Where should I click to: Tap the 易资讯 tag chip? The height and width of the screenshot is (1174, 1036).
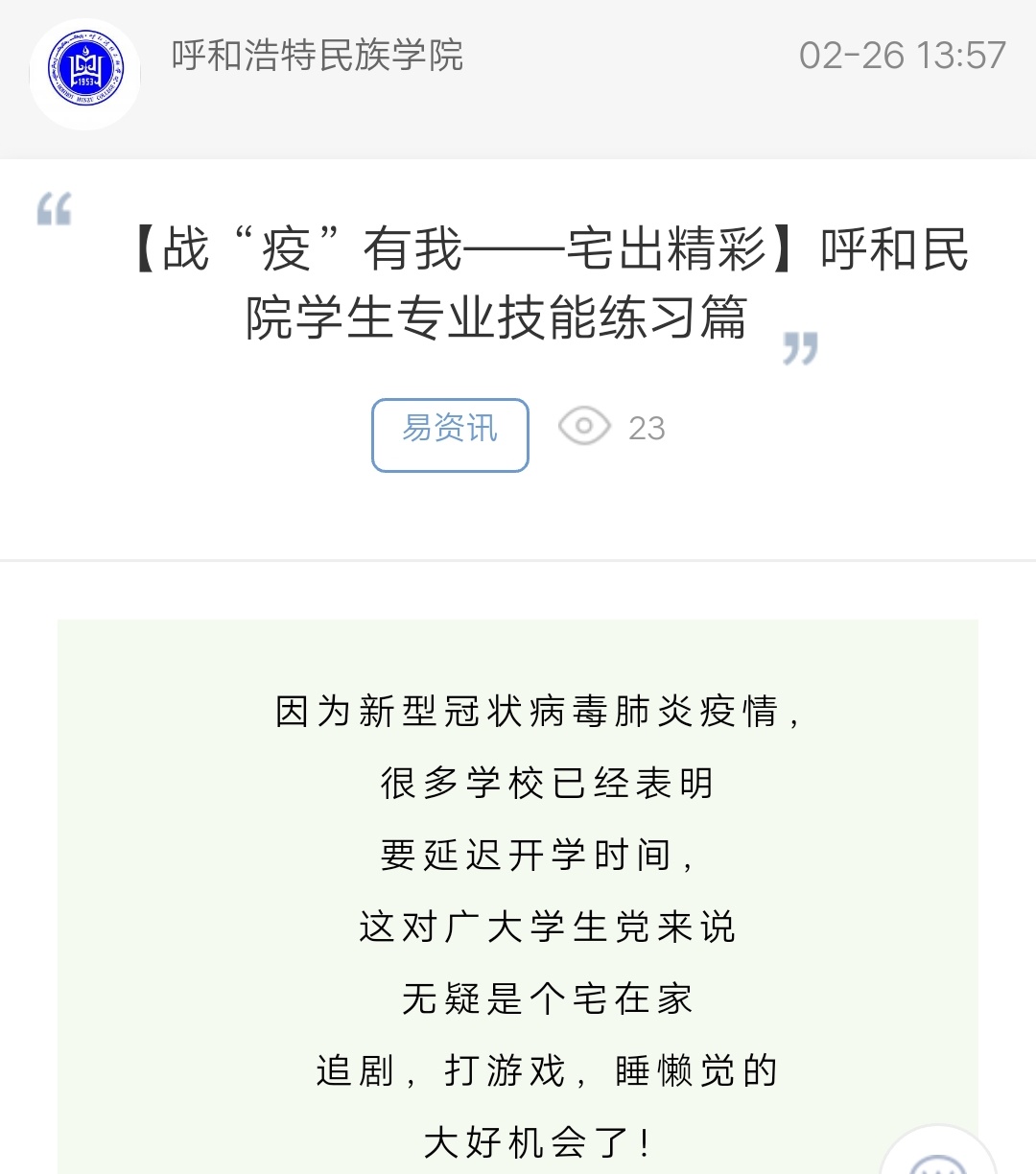450,434
